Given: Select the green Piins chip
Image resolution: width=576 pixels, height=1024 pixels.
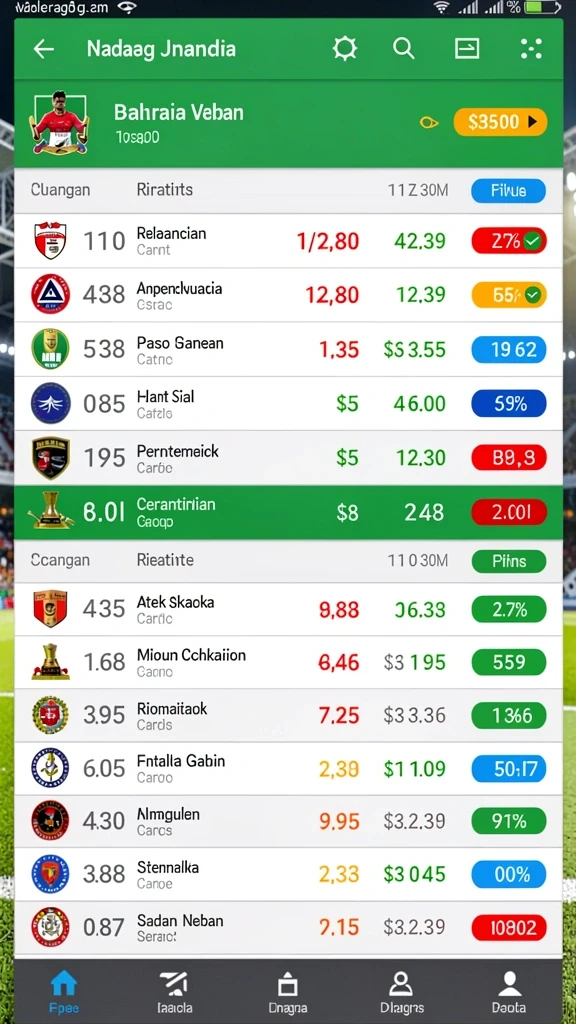Looking at the screenshot, I should [509, 562].
